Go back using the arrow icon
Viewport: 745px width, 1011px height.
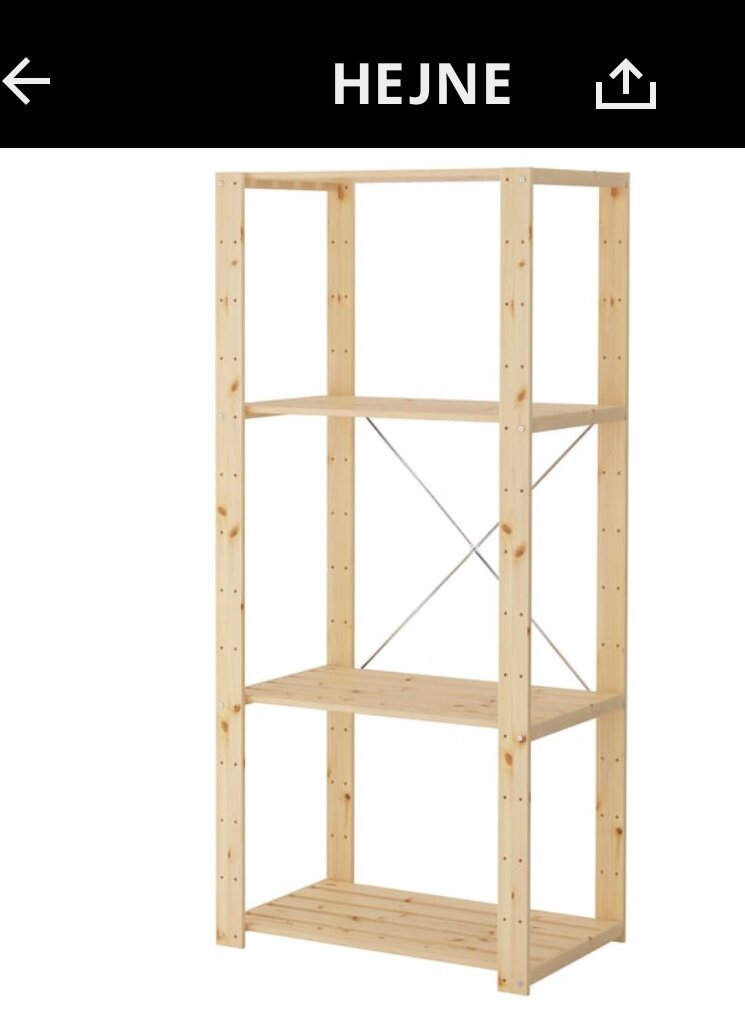(x=27, y=82)
